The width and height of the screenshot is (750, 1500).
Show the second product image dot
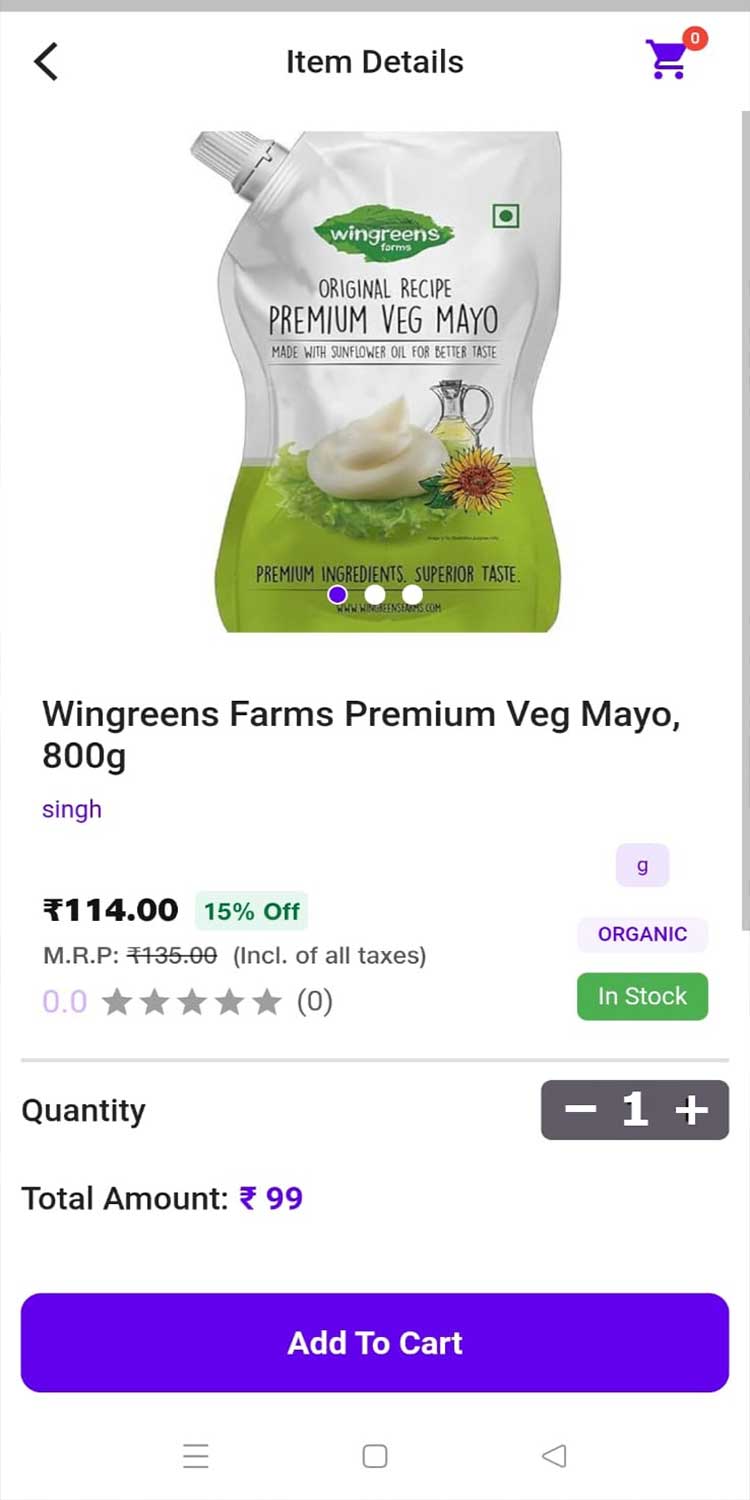[x=375, y=595]
